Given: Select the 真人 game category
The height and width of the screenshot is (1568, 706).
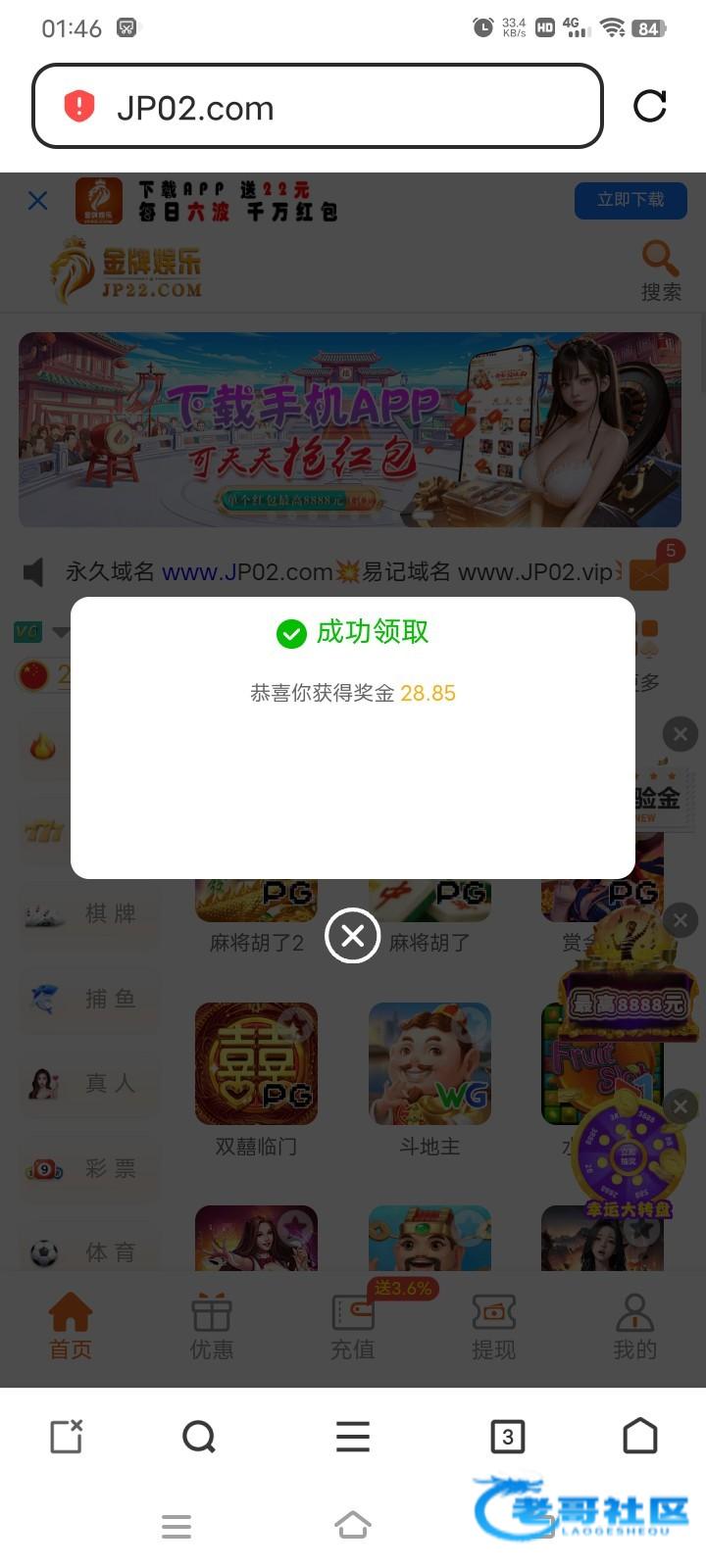Looking at the screenshot, I should pyautogui.click(x=88, y=1083).
